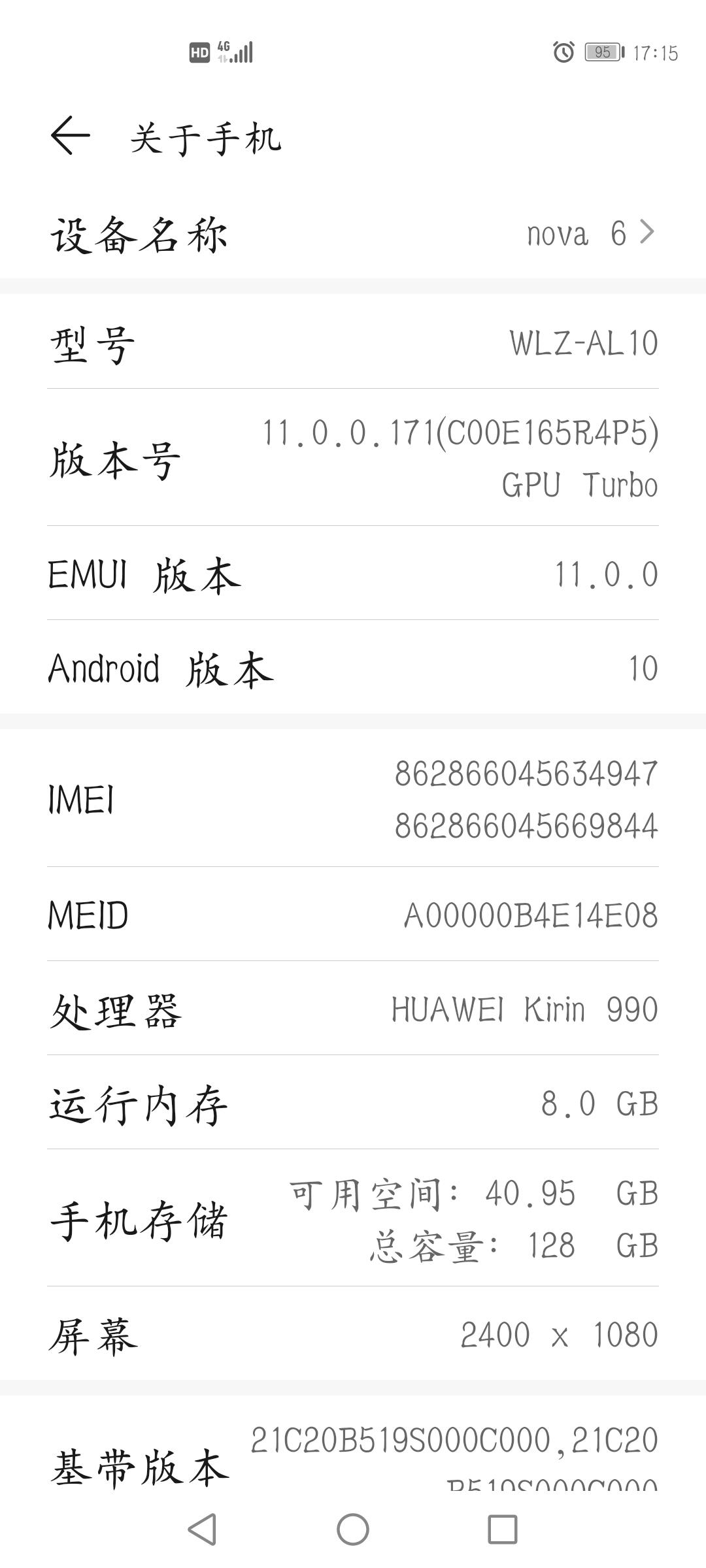Open the recent apps square button
The width and height of the screenshot is (706, 1568).
pyautogui.click(x=502, y=1529)
